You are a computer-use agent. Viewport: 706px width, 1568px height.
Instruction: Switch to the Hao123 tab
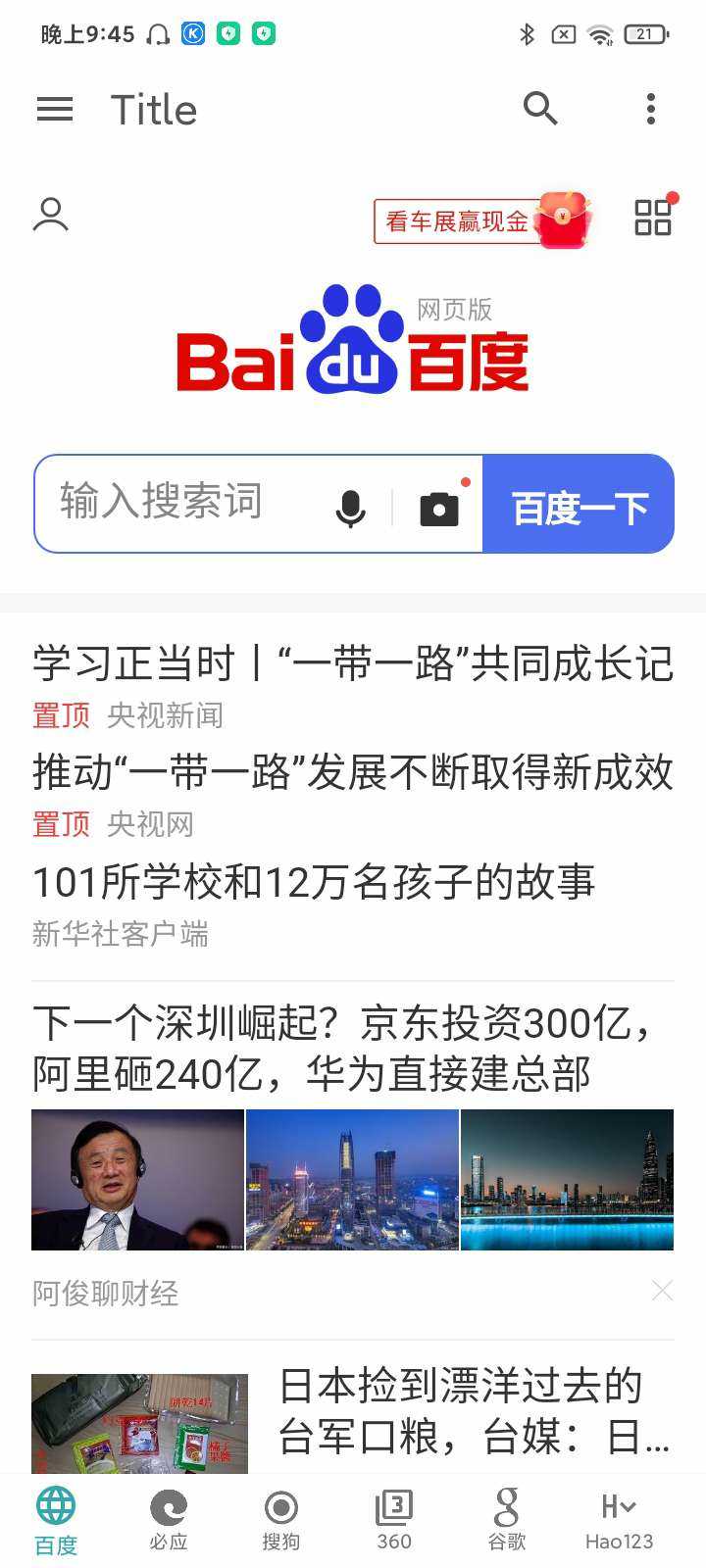(x=619, y=1519)
